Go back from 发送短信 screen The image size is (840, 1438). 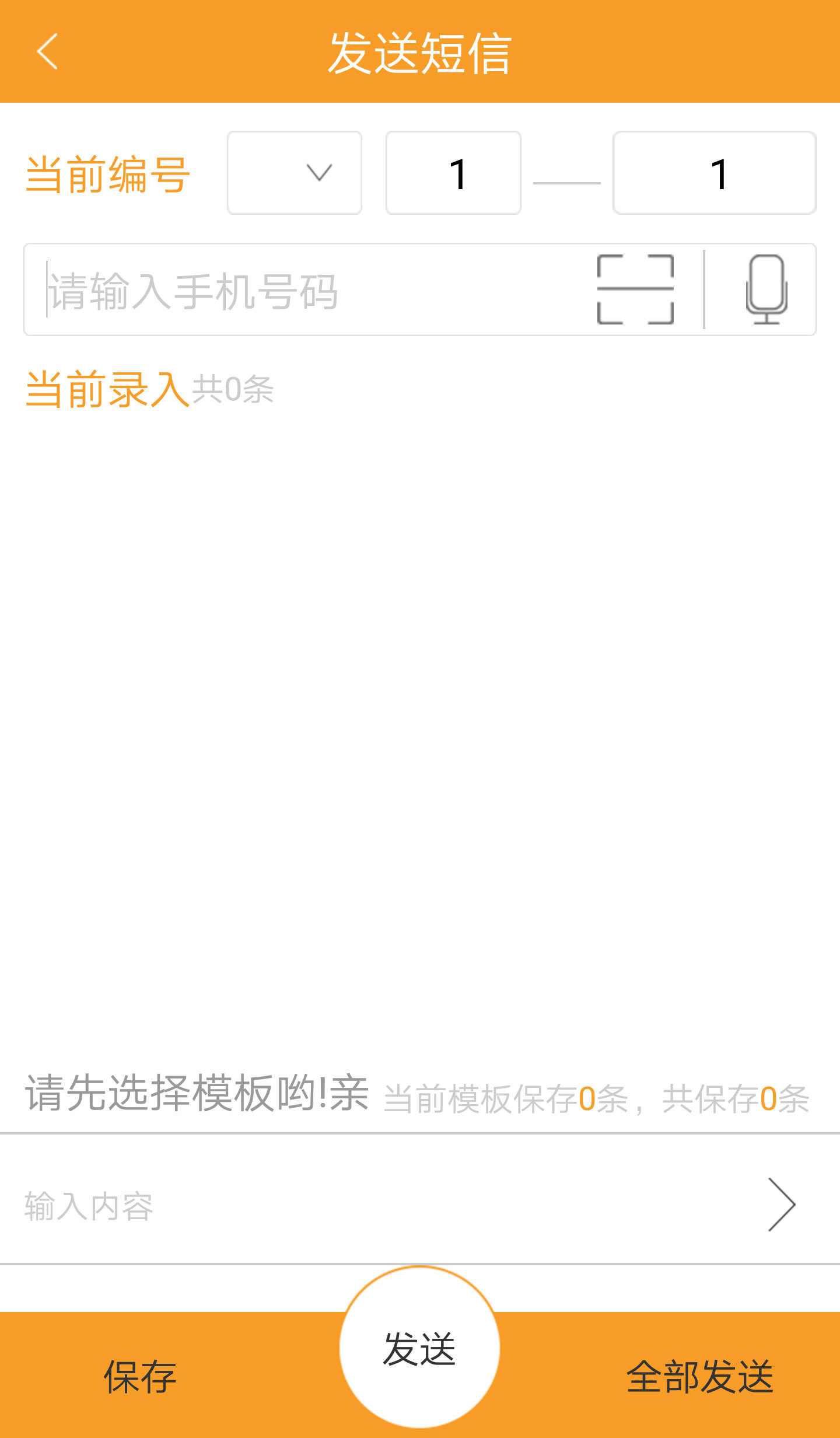(47, 51)
